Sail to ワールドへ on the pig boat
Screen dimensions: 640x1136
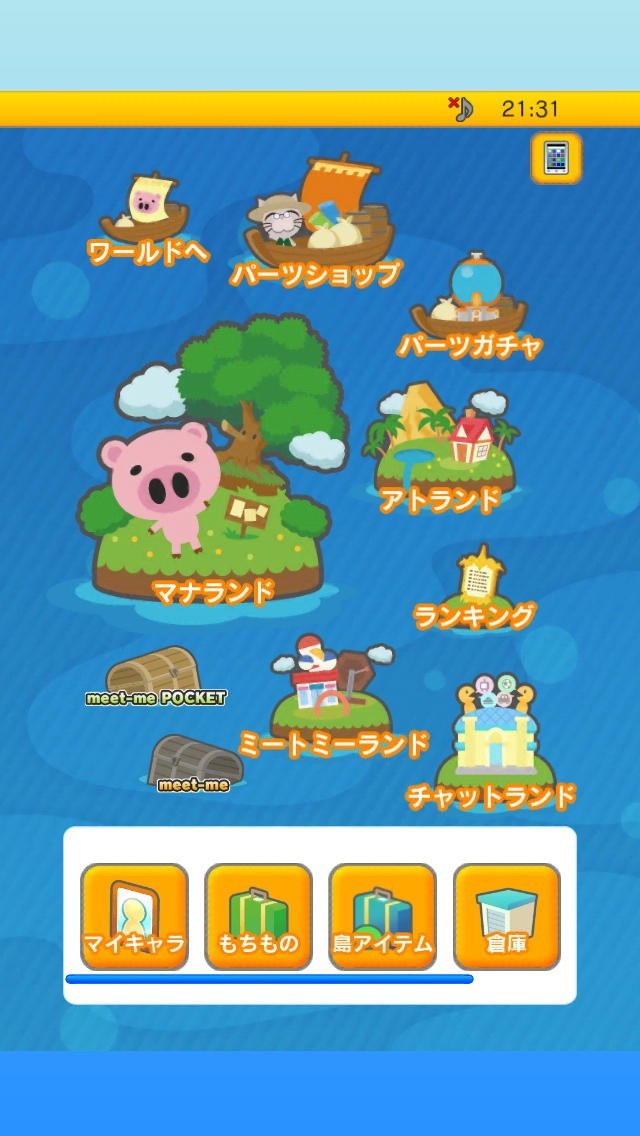(x=145, y=218)
